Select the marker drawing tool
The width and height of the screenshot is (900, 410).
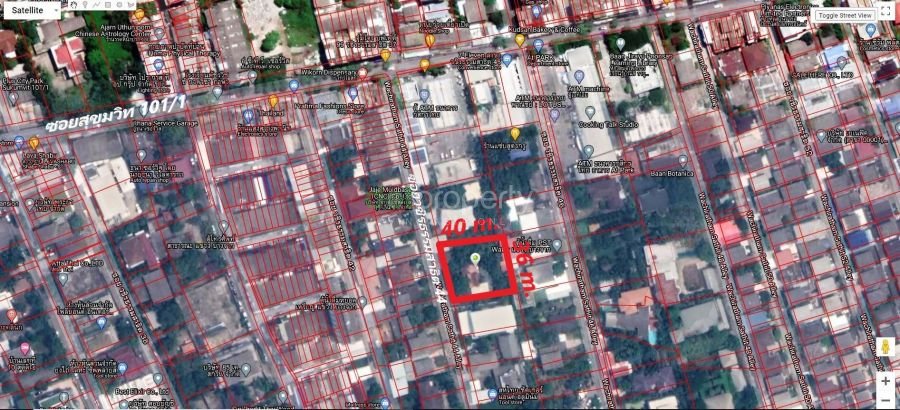click(85, 4)
